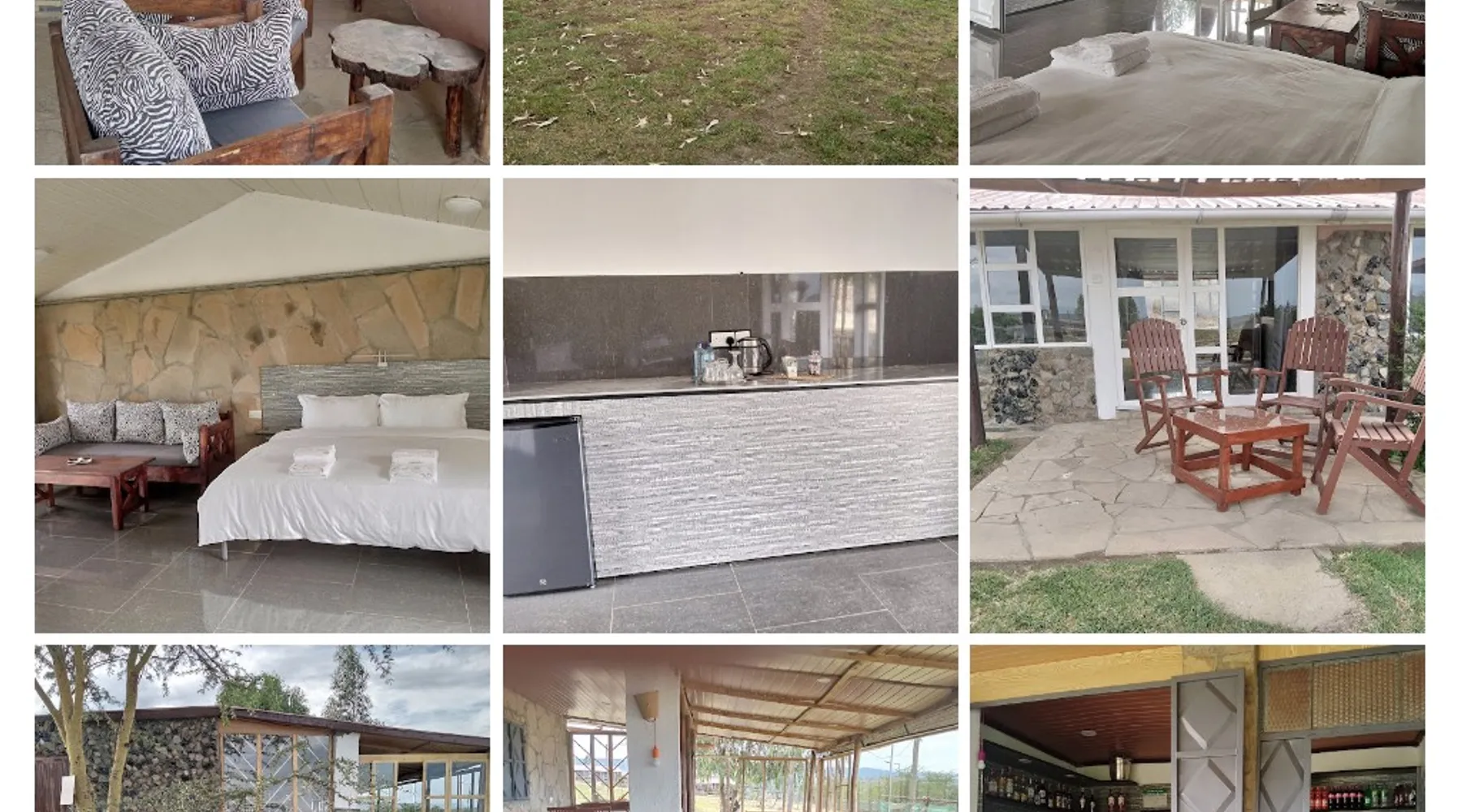Viewport: 1462px width, 812px height.
Task: Open the zebra cushion armchair photo
Action: point(262,81)
